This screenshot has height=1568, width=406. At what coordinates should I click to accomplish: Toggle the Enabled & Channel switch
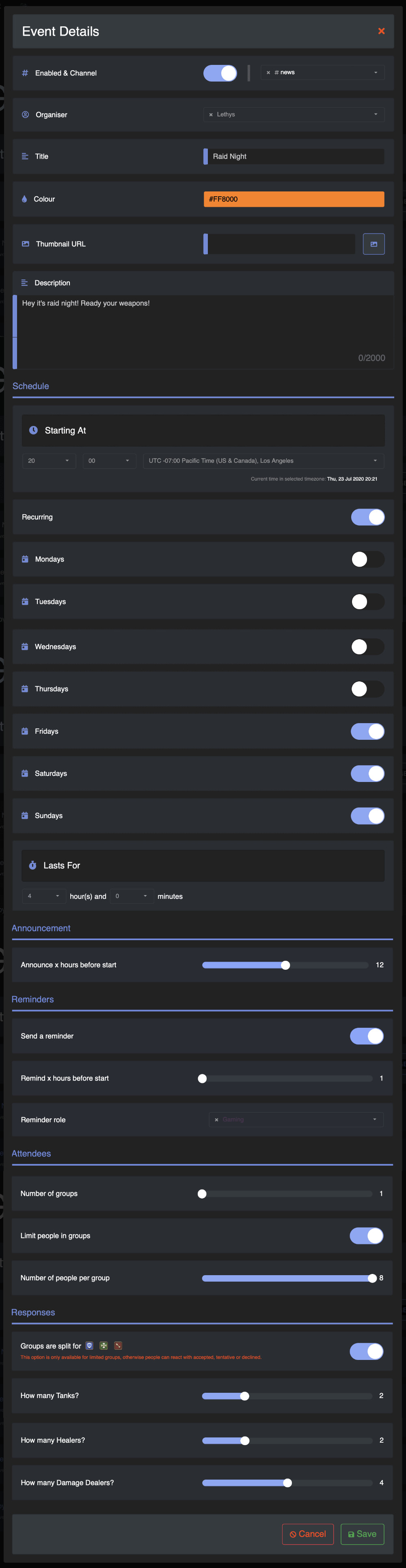(x=220, y=73)
